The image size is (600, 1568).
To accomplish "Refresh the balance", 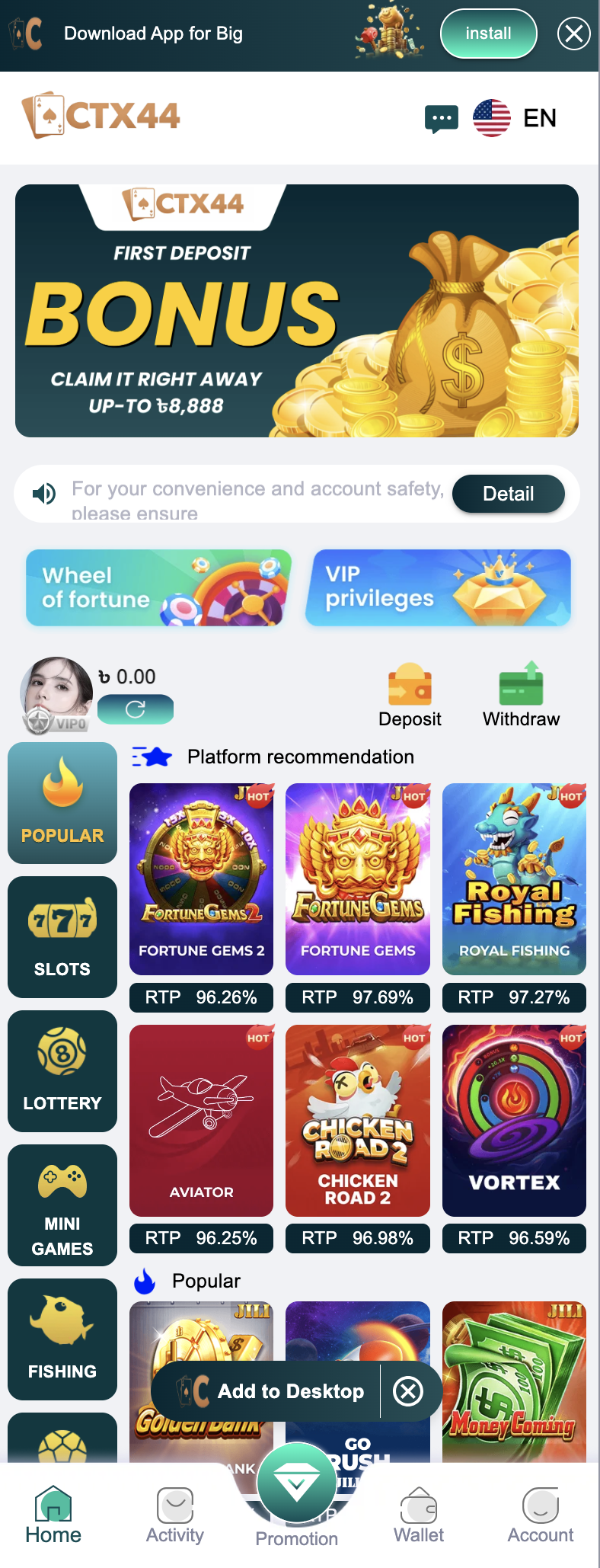I will click(x=136, y=709).
